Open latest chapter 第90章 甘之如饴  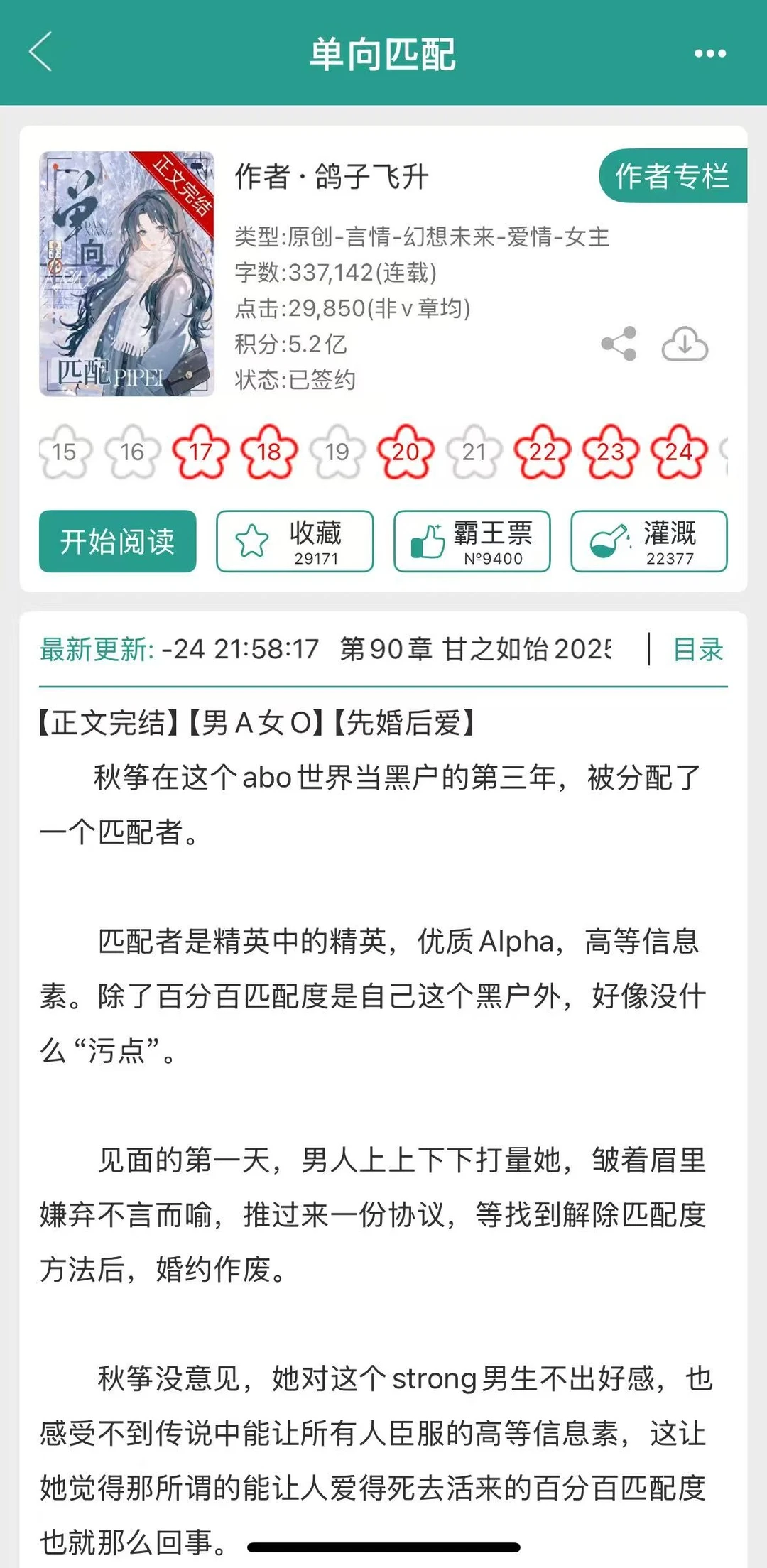point(469,650)
